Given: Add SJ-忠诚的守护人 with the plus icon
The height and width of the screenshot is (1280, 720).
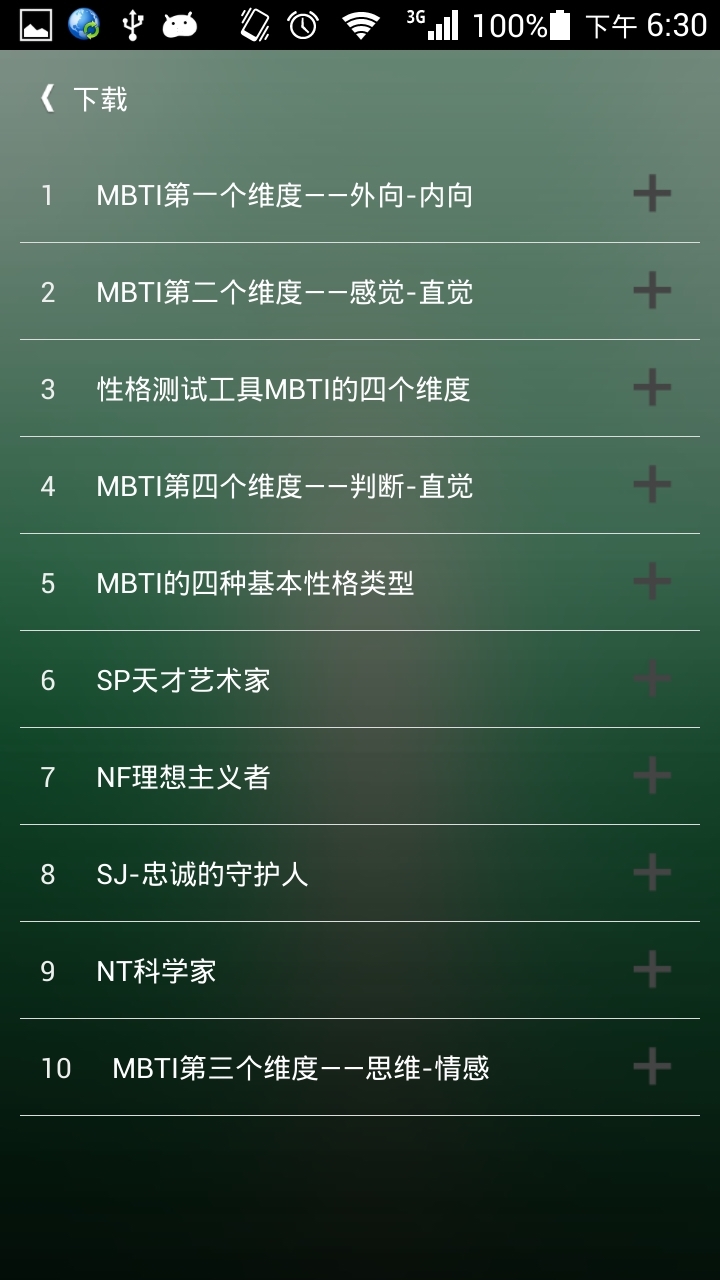Looking at the screenshot, I should pos(652,873).
